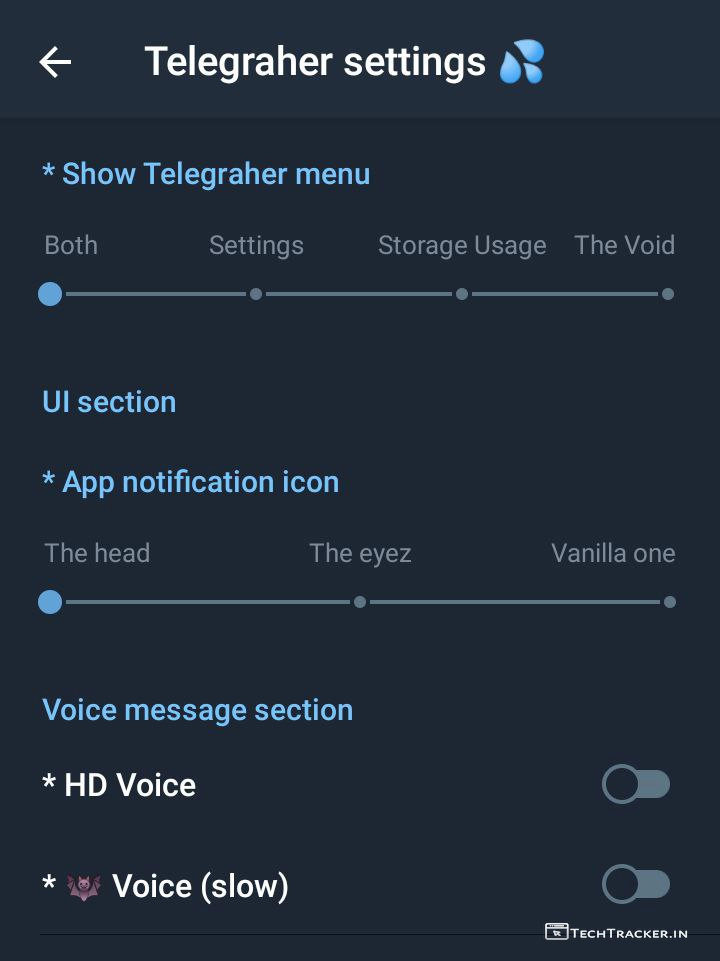Enable the HD Voice switch
The image size is (720, 961).
click(636, 785)
